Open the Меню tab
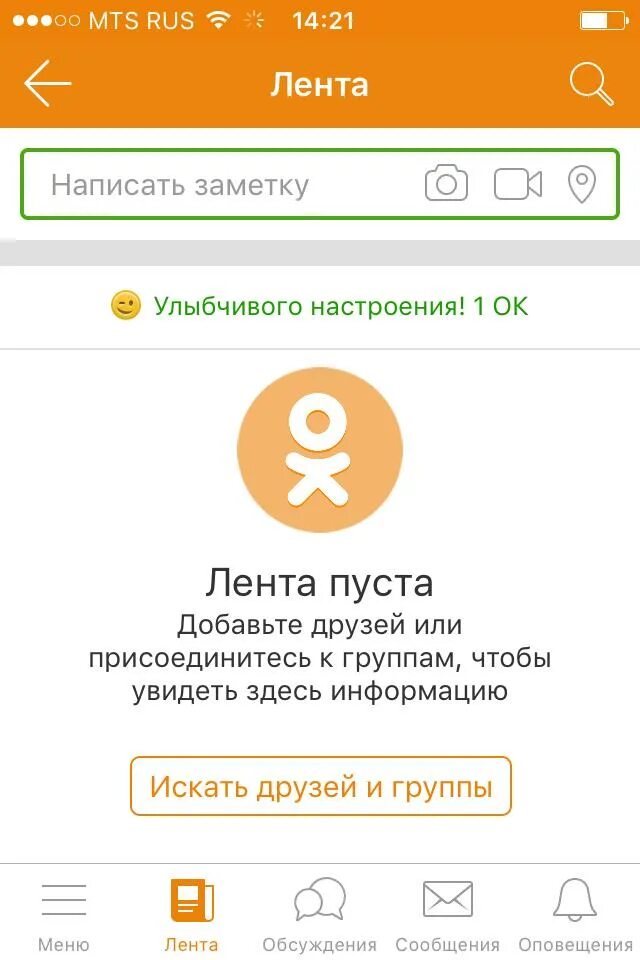Screen dimensions: 640x960 (x=64, y=914)
